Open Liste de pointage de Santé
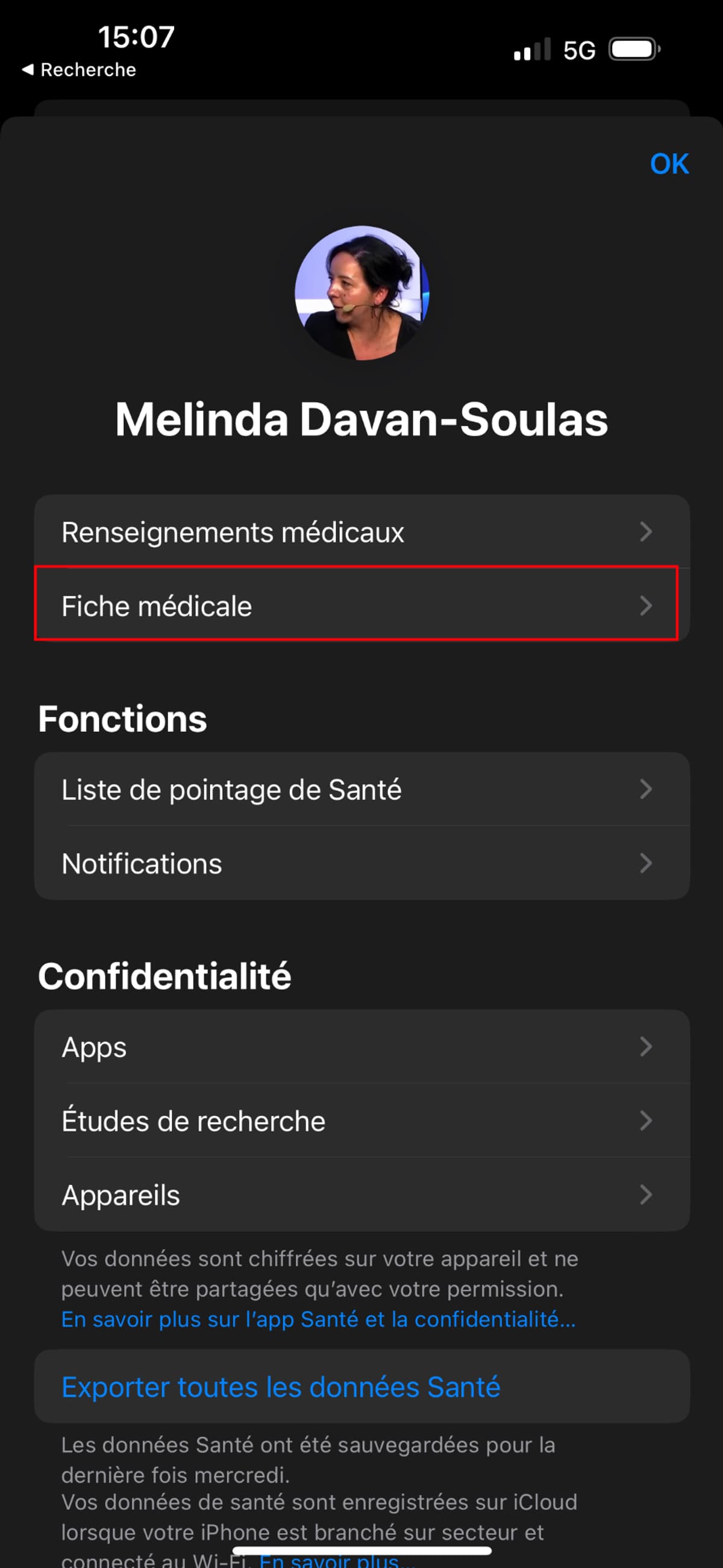723x1568 pixels. [x=232, y=789]
